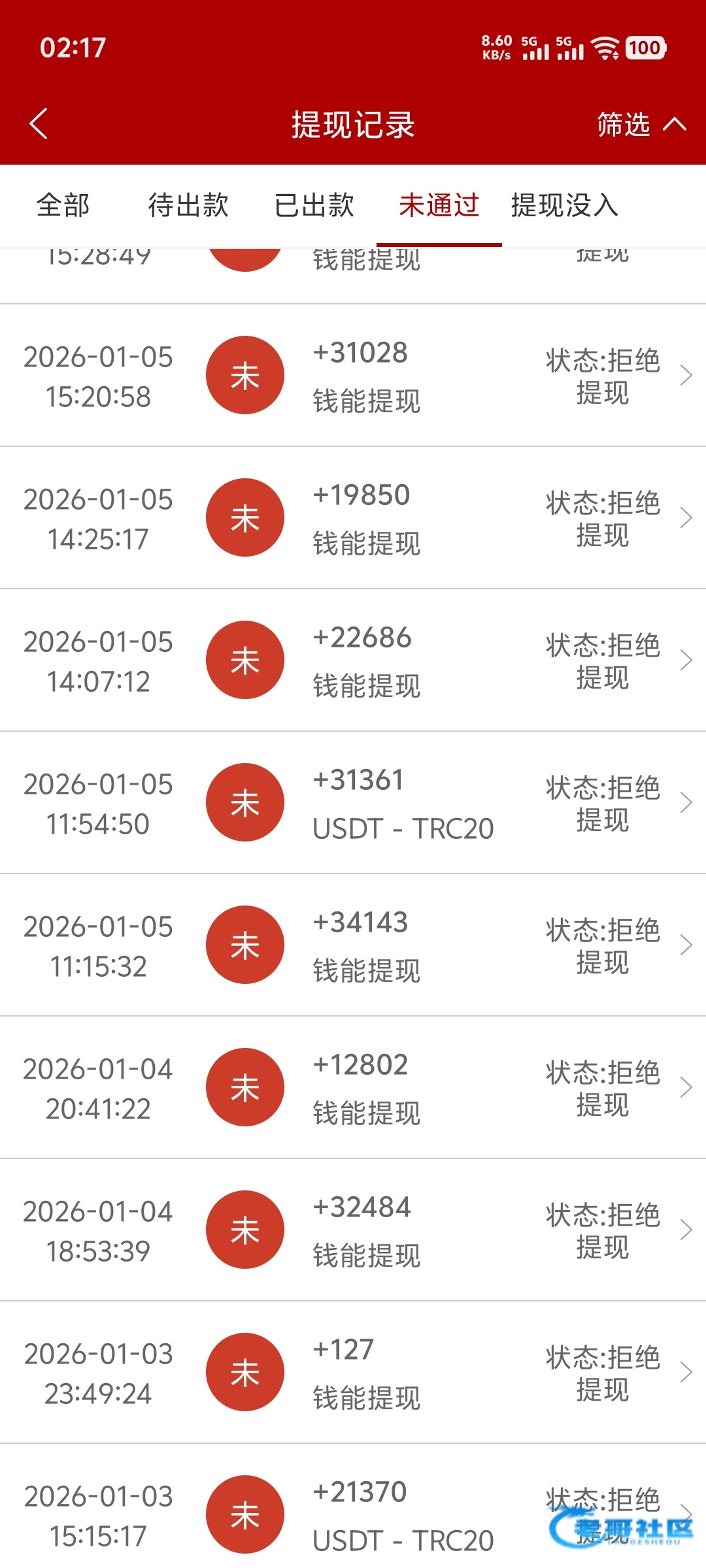Viewport: 706px width, 1568px height.
Task: Open the +31361 USDT - TRC20 record
Action: 353,803
